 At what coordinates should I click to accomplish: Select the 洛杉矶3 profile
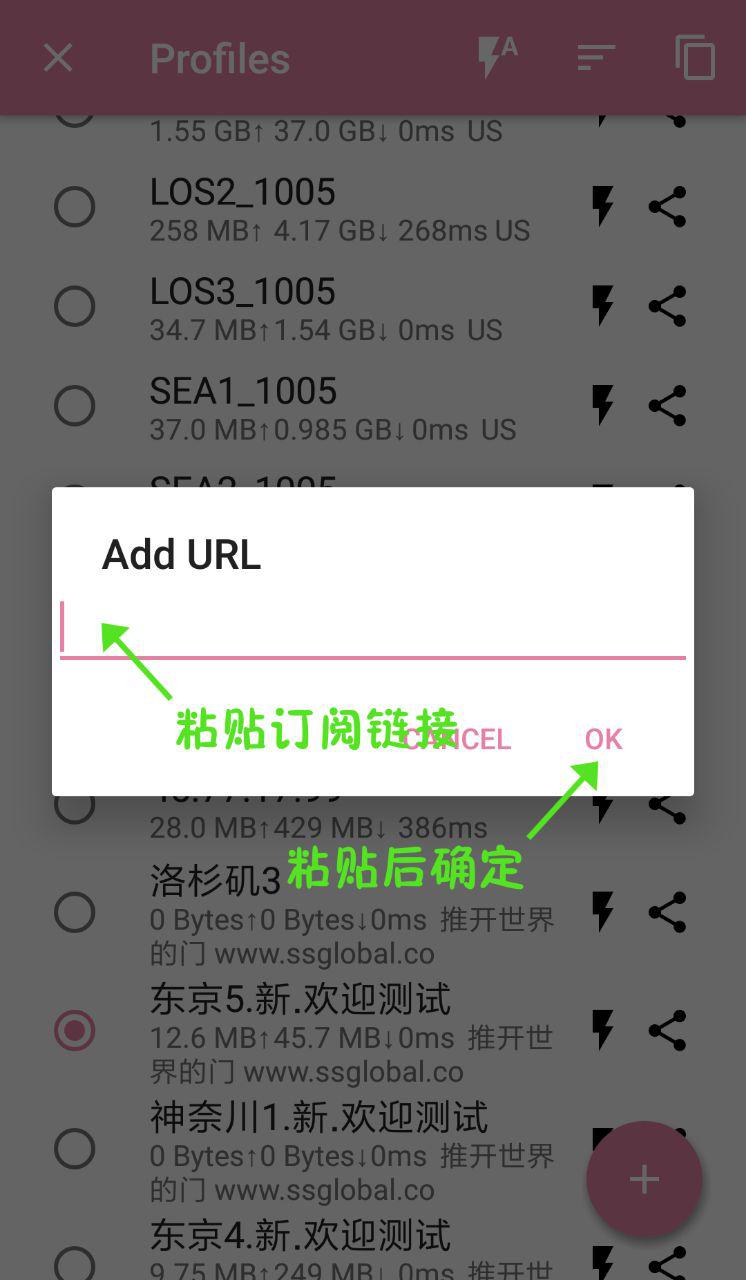coord(75,912)
